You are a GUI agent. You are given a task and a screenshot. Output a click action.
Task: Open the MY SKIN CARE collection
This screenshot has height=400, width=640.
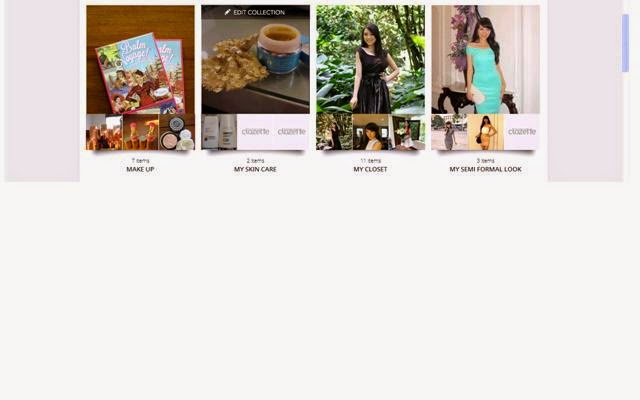click(x=255, y=169)
